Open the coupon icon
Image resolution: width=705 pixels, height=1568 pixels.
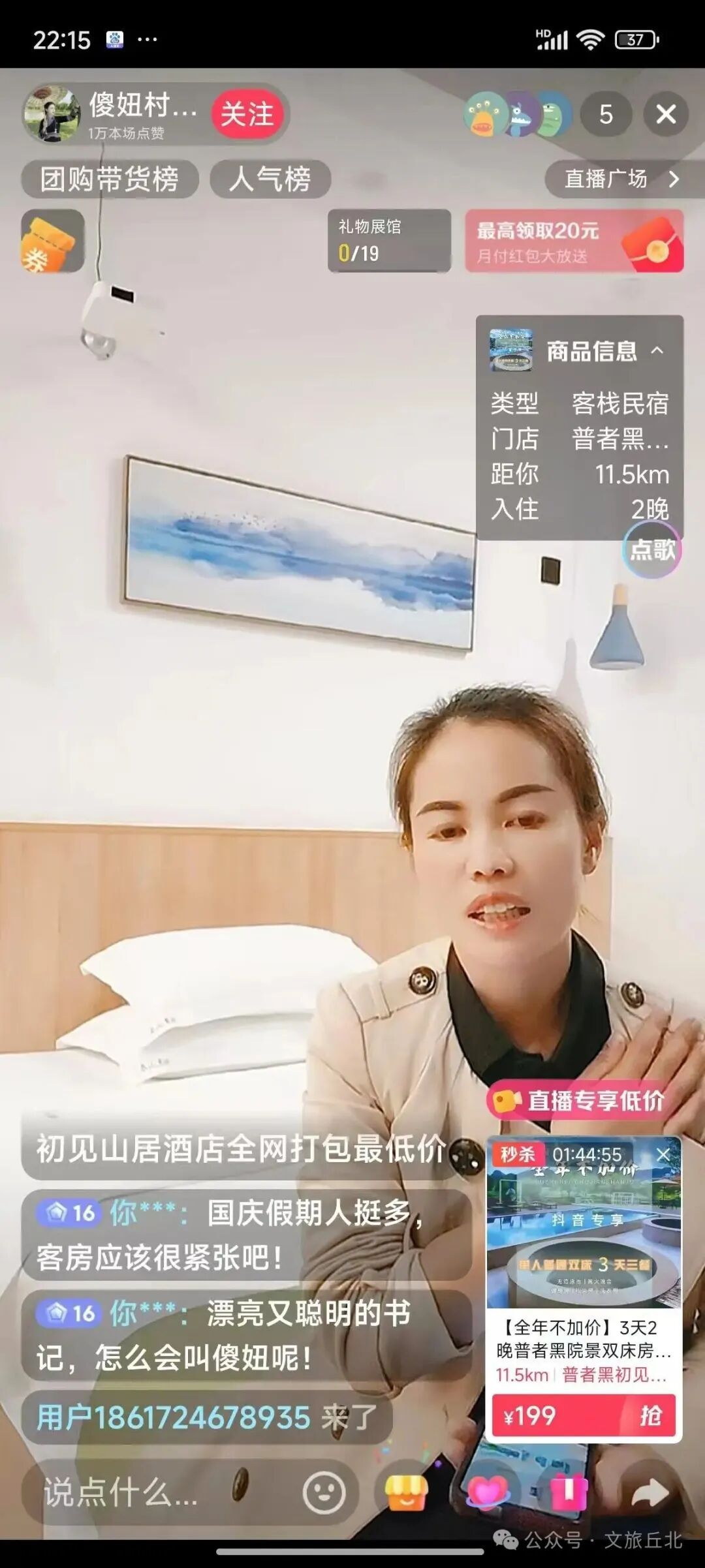(x=52, y=241)
